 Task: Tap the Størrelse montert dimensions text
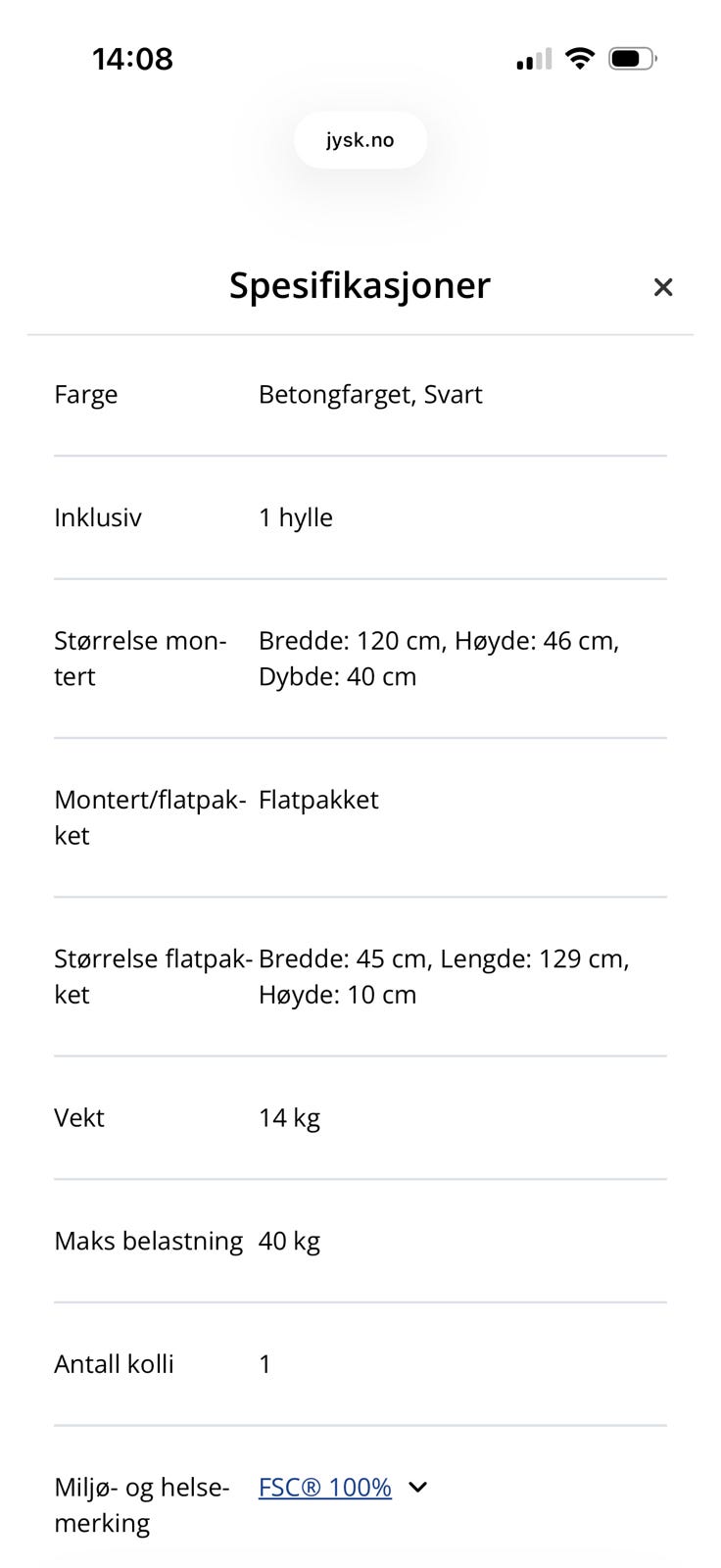(438, 658)
